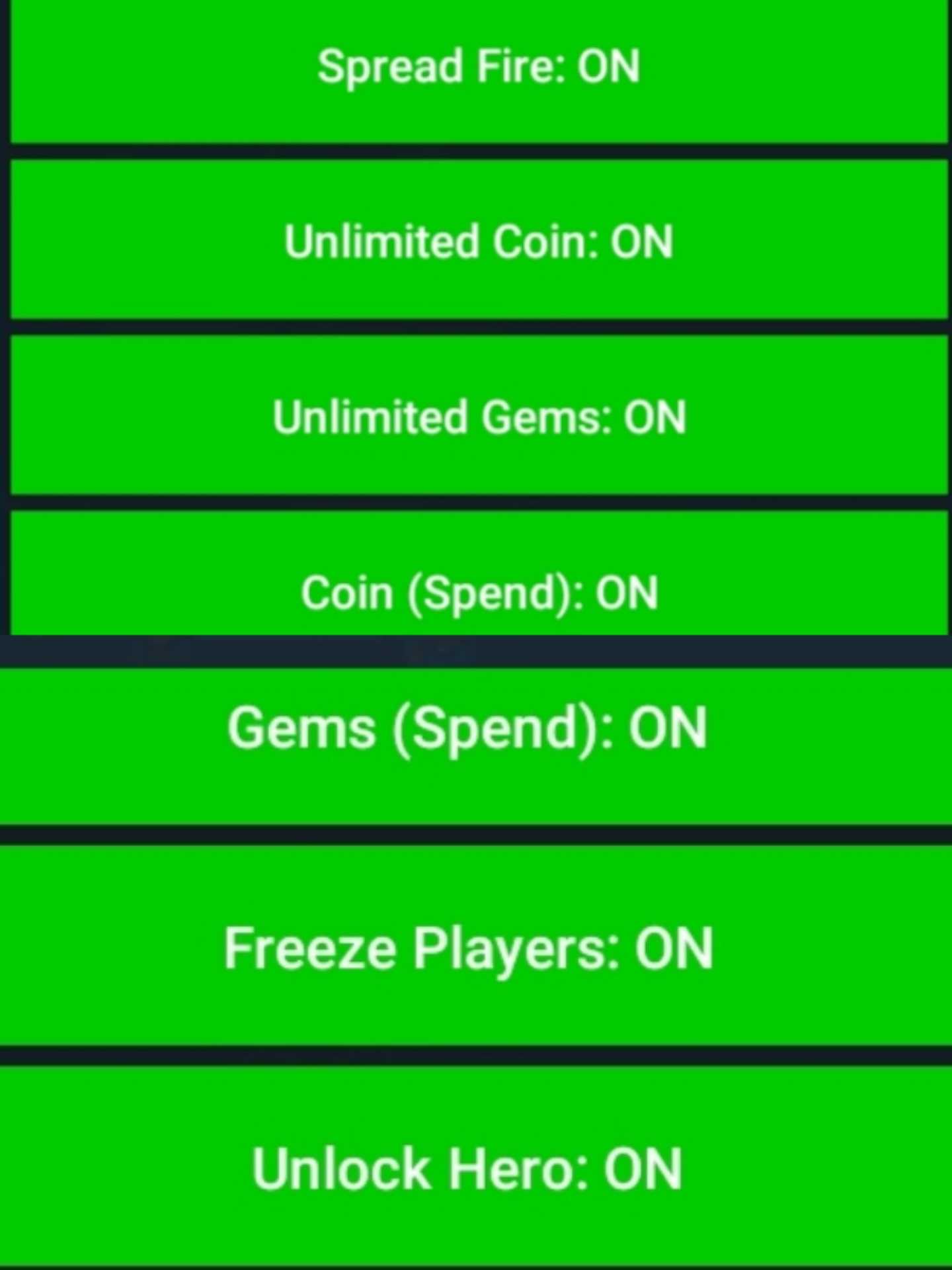Turn off Unlock Hero
This screenshot has width=952, height=1270.
[x=468, y=1168]
